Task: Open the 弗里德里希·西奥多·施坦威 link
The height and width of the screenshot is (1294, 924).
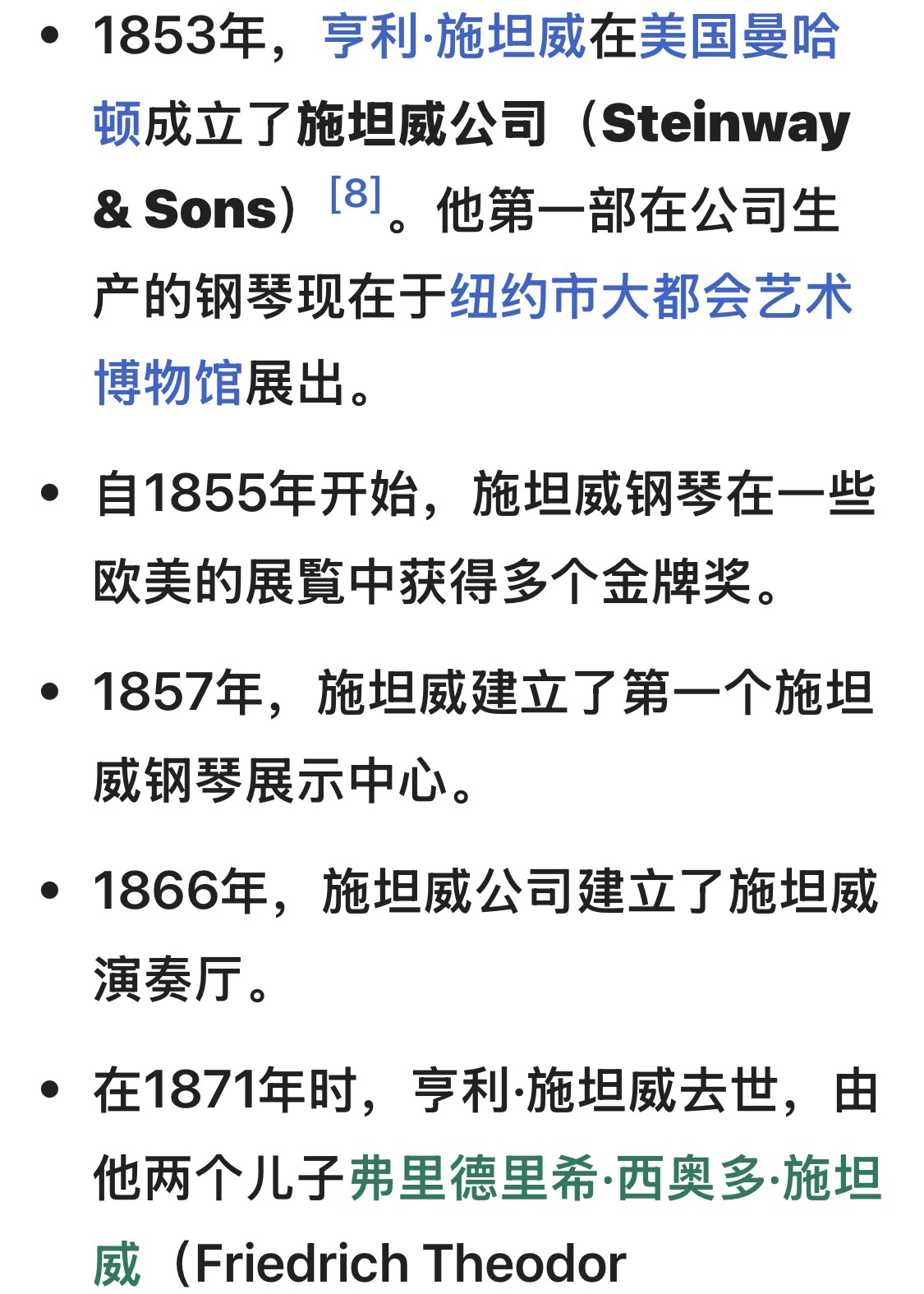Action: [614, 1177]
